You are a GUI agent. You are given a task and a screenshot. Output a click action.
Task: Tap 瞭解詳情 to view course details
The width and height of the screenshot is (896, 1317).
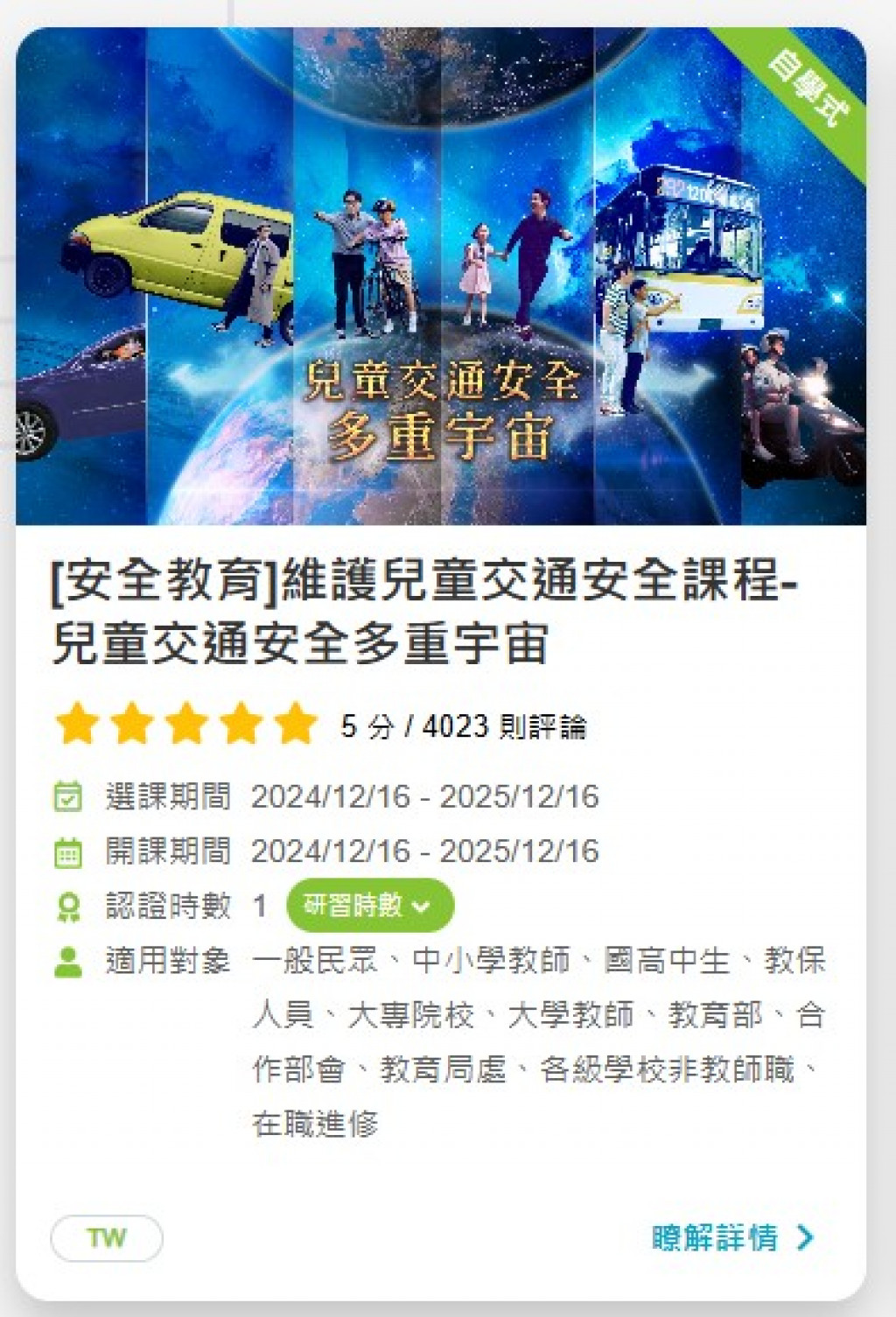click(731, 1237)
